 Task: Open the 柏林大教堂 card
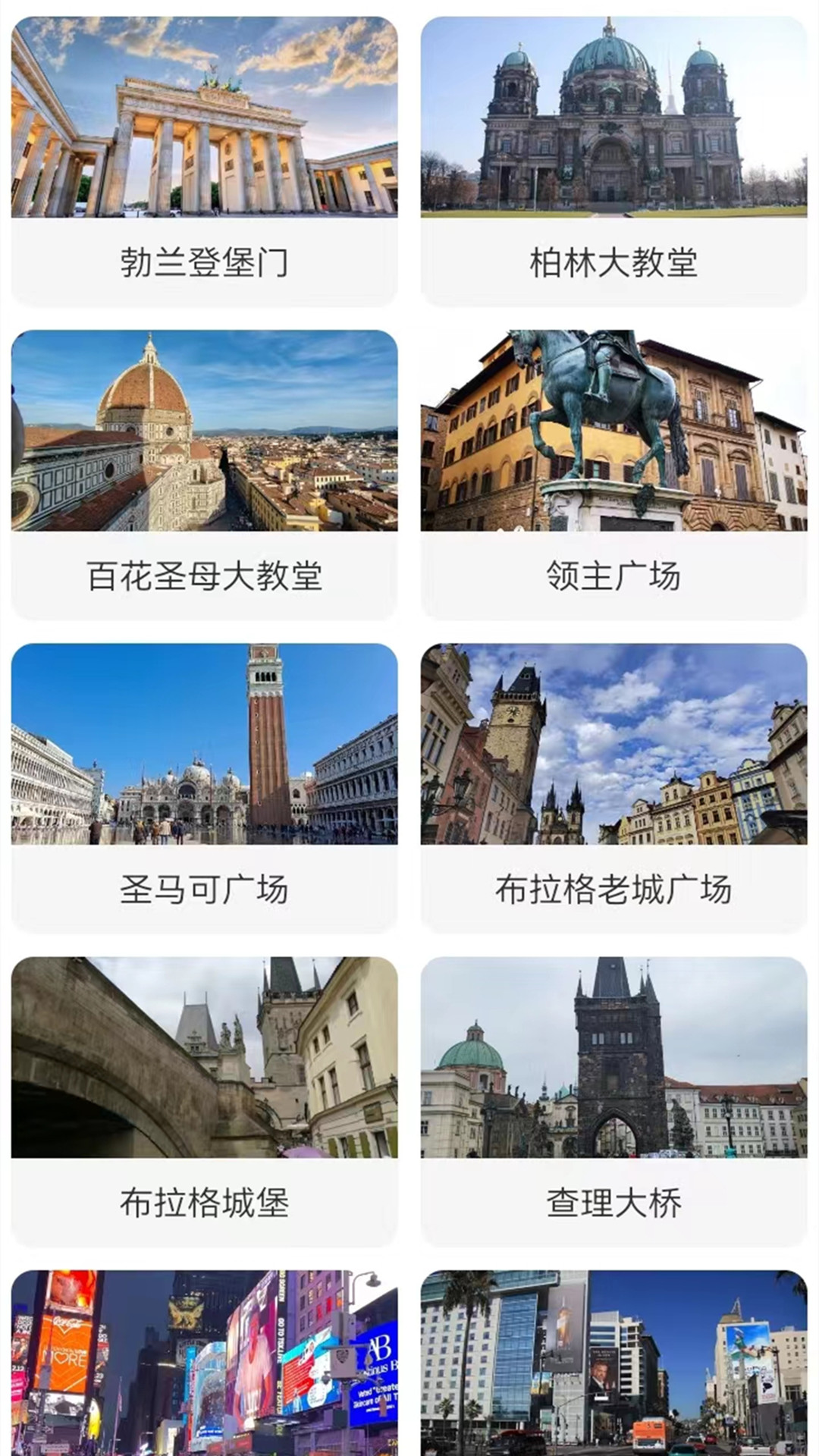point(613,162)
